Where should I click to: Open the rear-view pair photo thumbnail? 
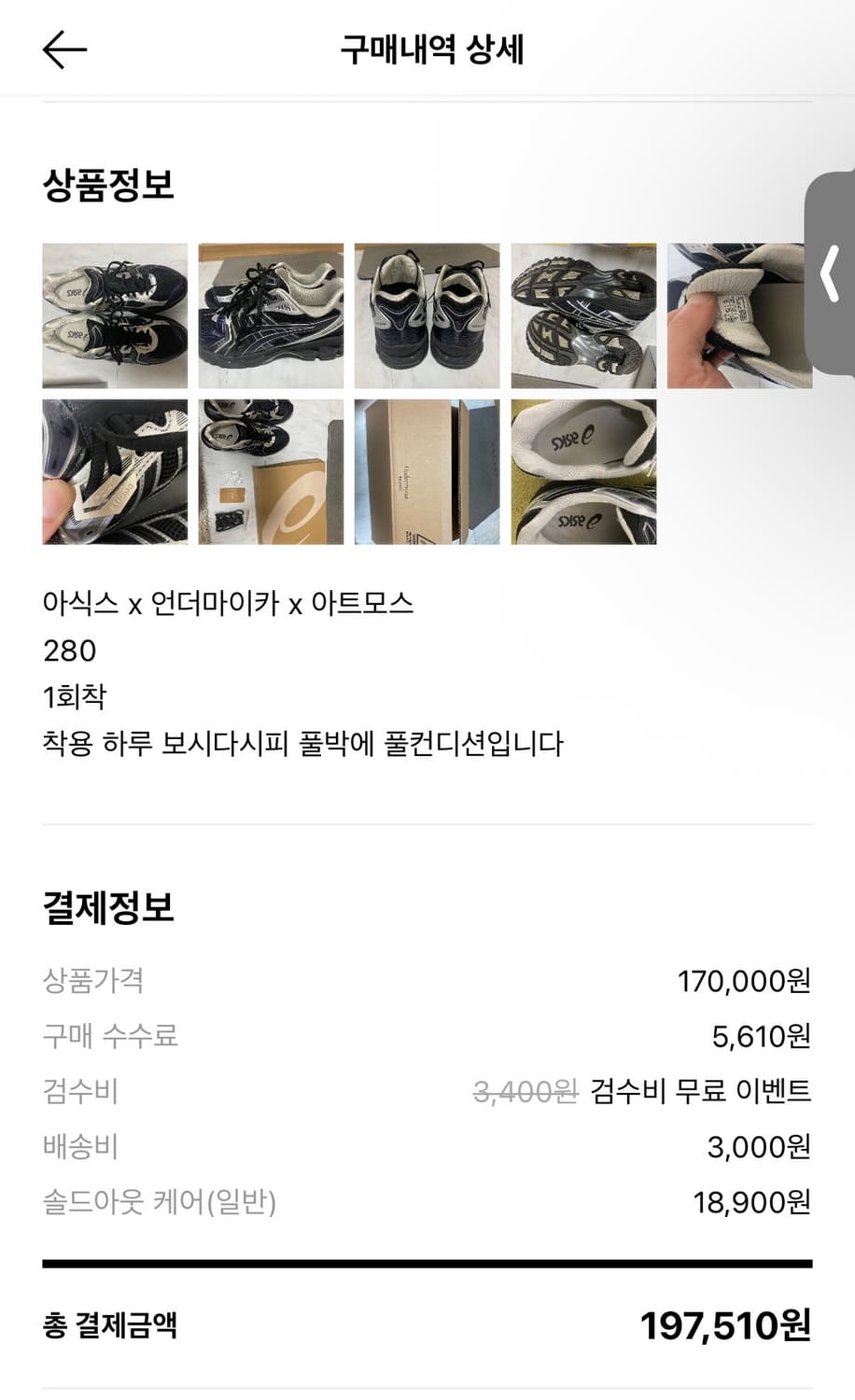point(426,313)
